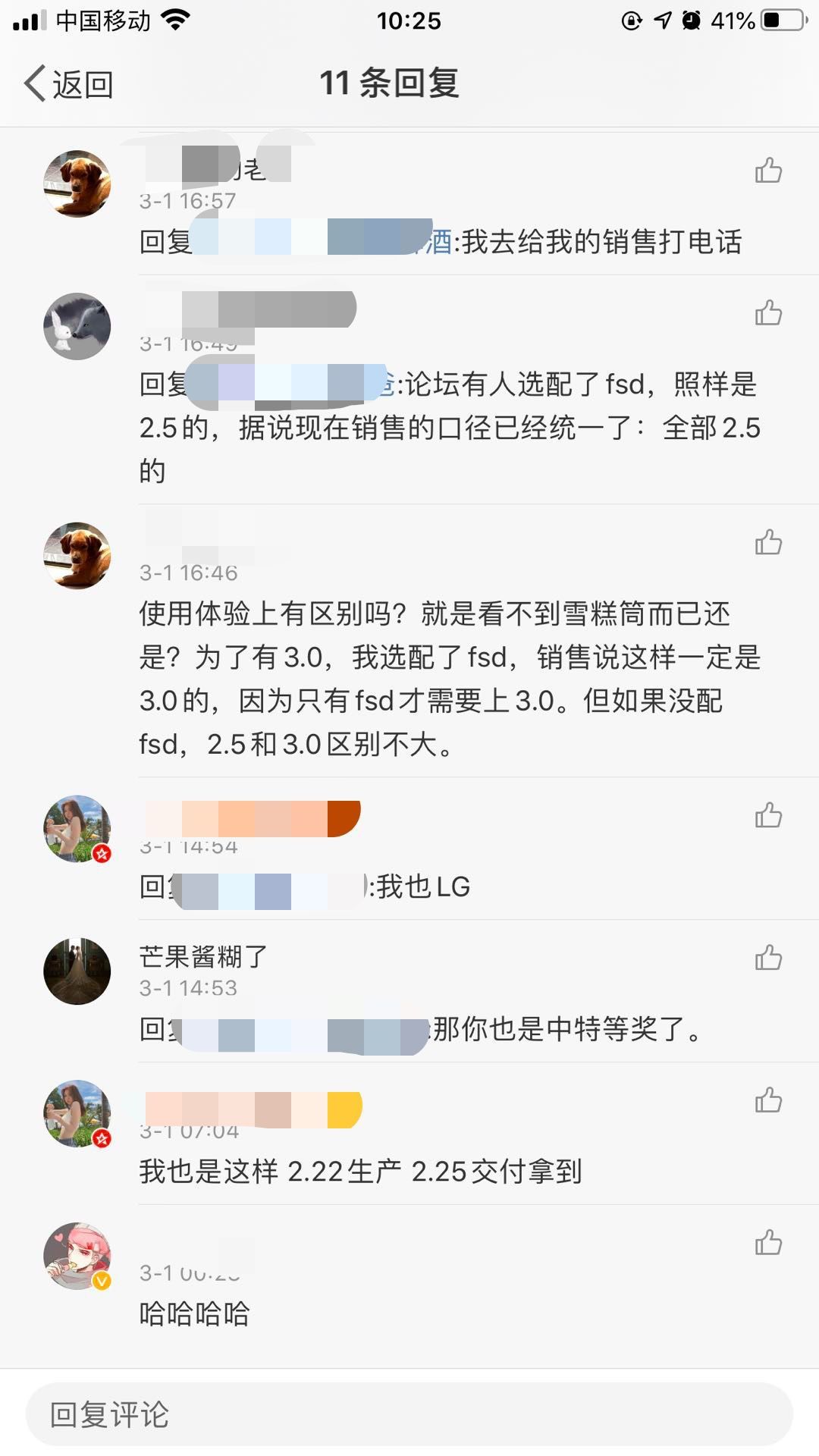Like 芒果酱糊了's reply

[767, 958]
